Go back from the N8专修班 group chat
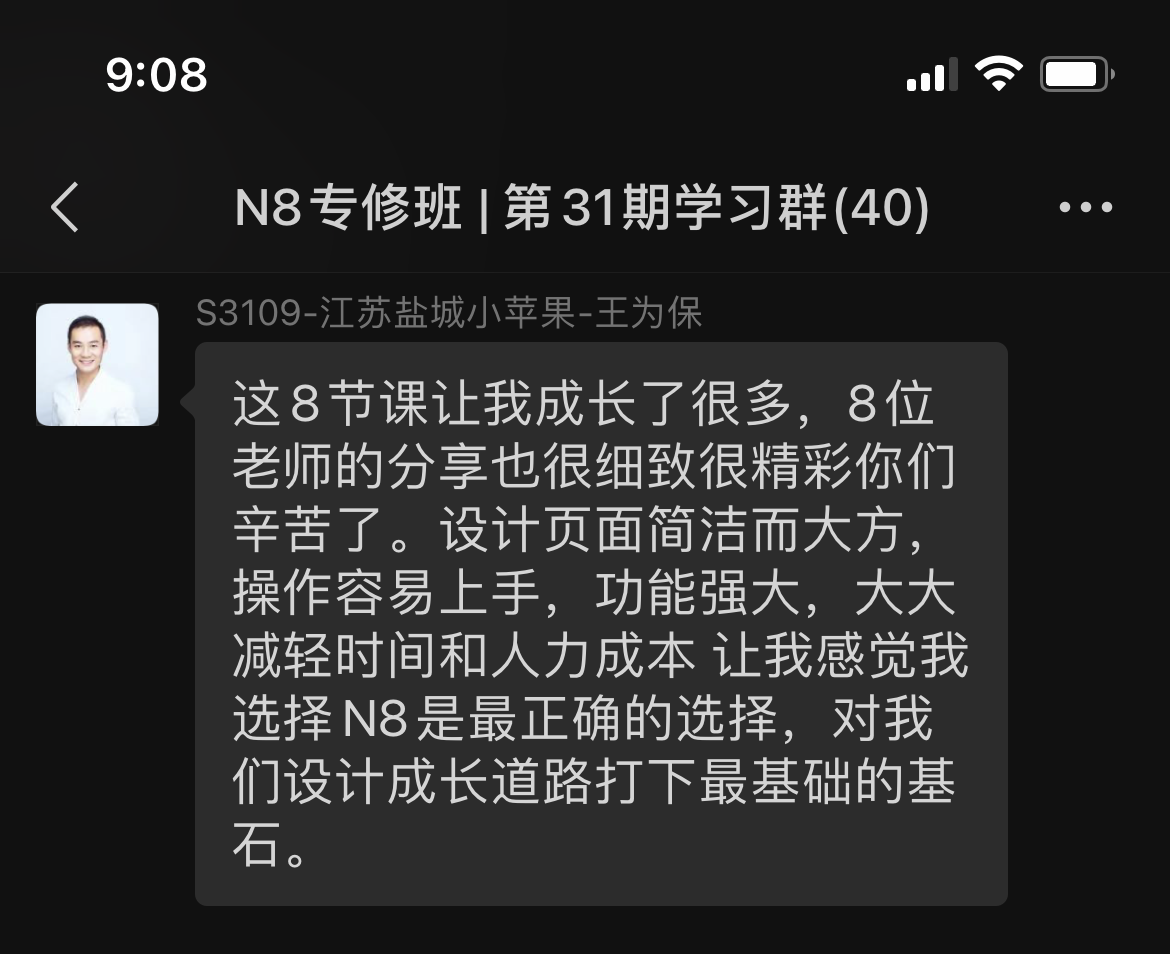 click(65, 208)
